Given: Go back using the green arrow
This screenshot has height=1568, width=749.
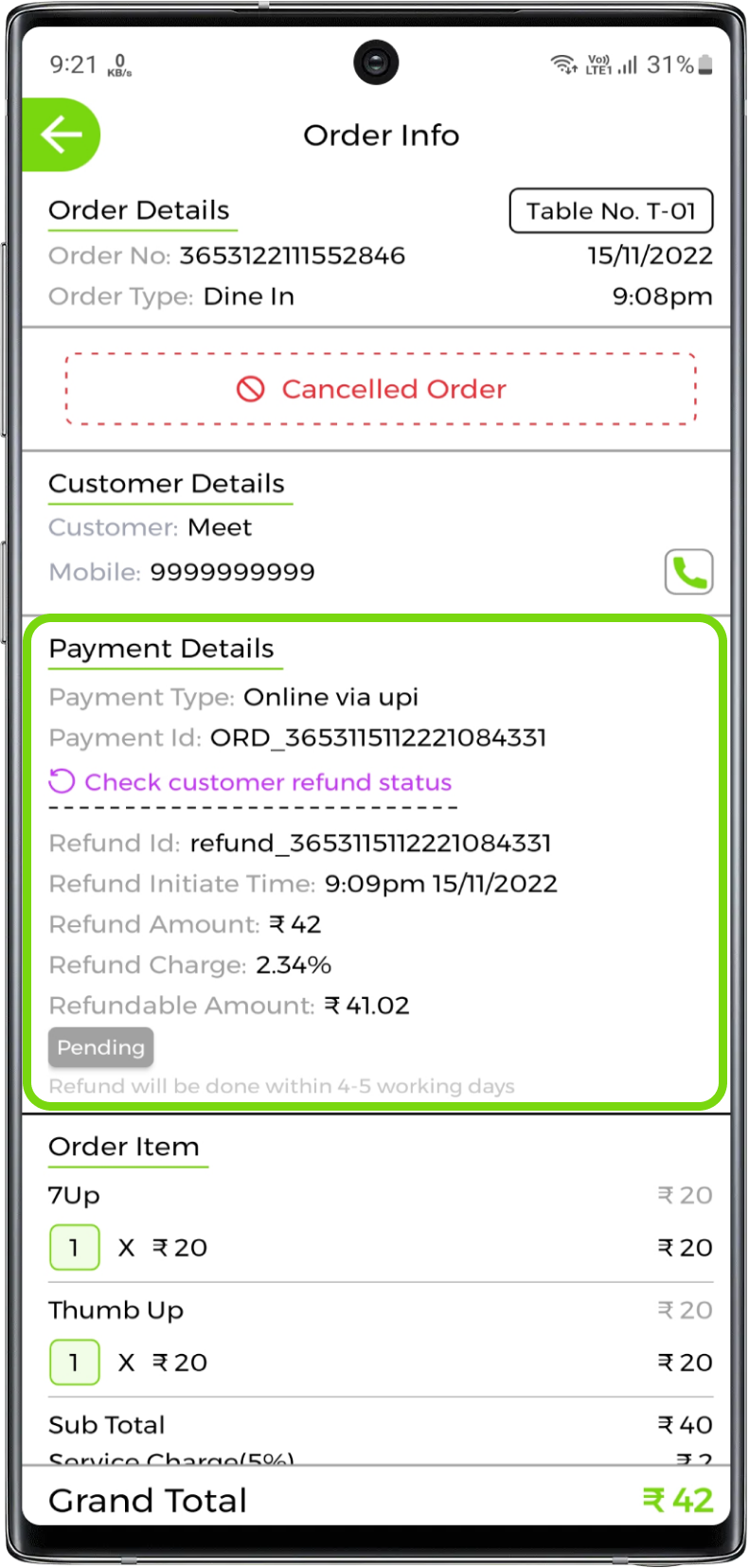Looking at the screenshot, I should [x=61, y=134].
